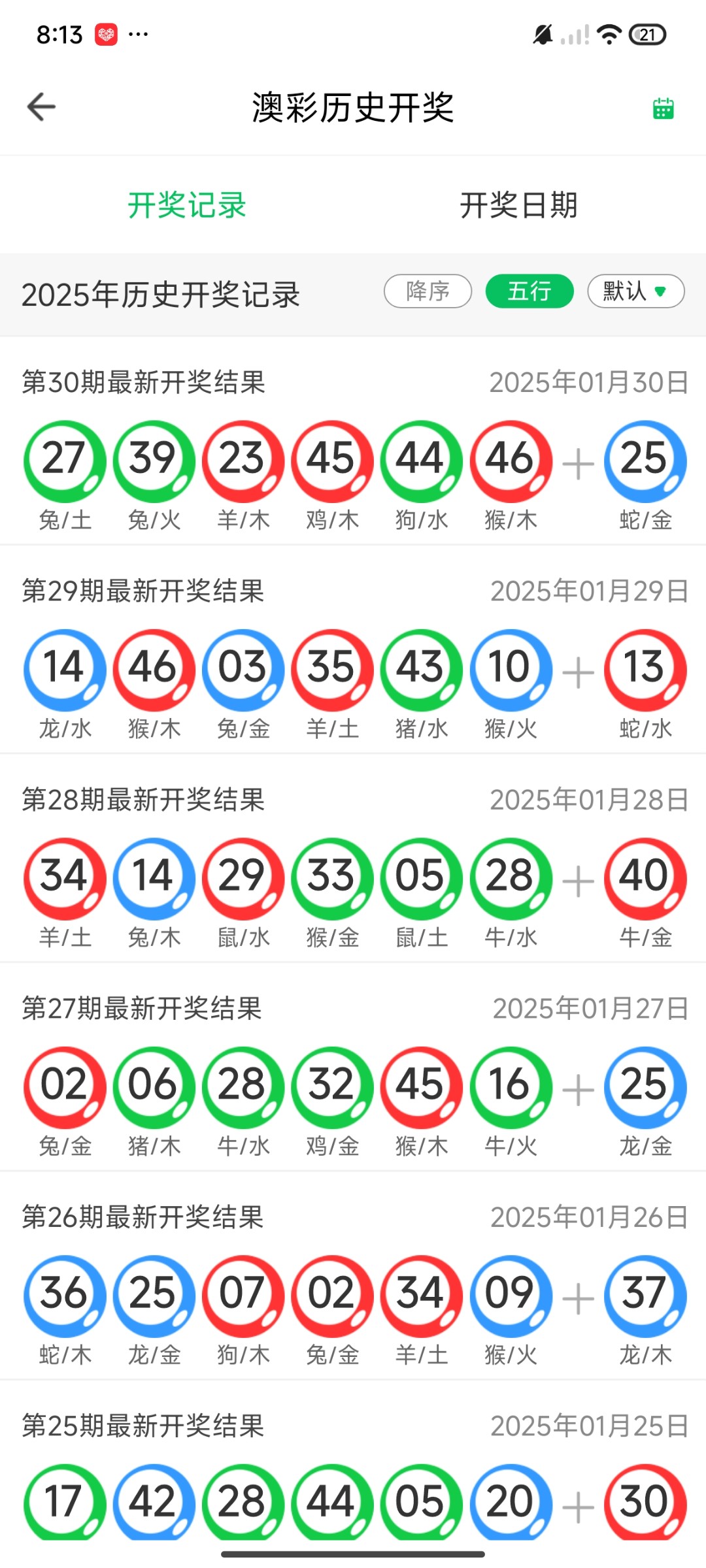
Task: Expand the 默认 dropdown
Action: click(636, 291)
